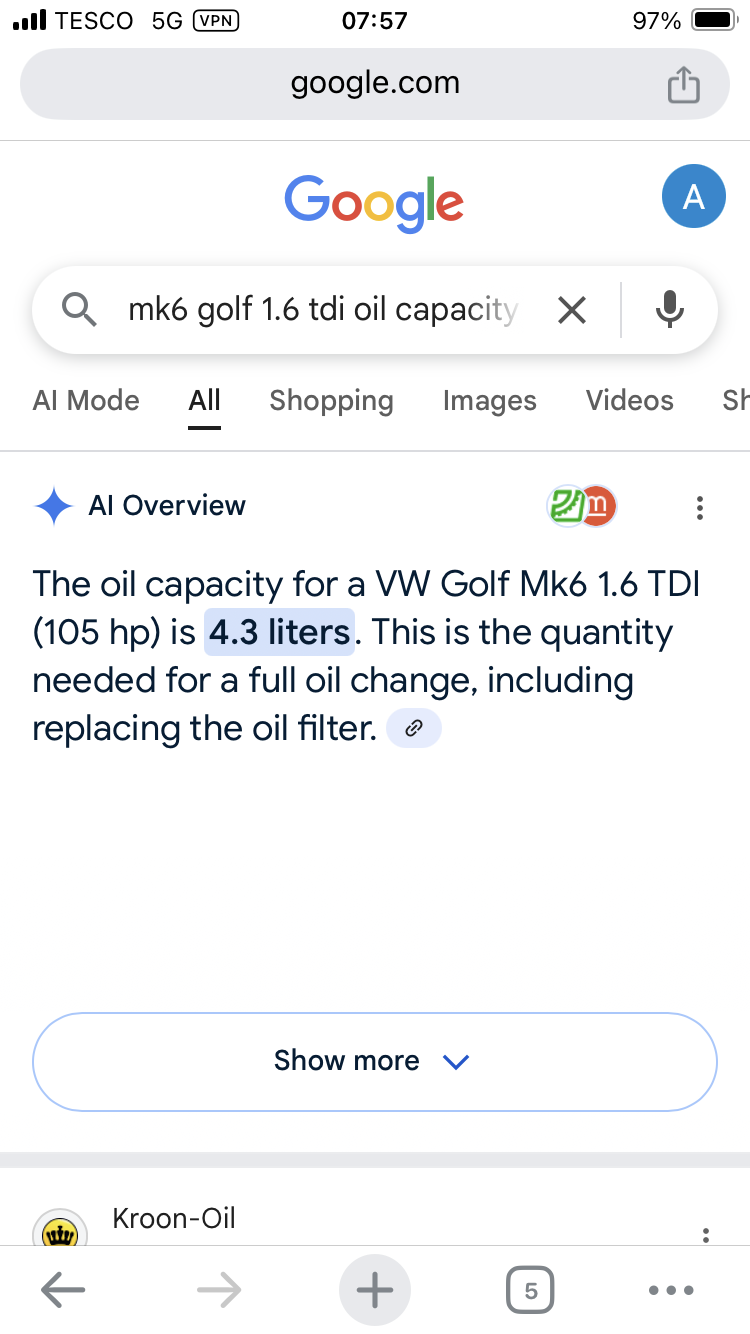Open the browser's more menu
Screen dimensions: 750x1334
670,1290
